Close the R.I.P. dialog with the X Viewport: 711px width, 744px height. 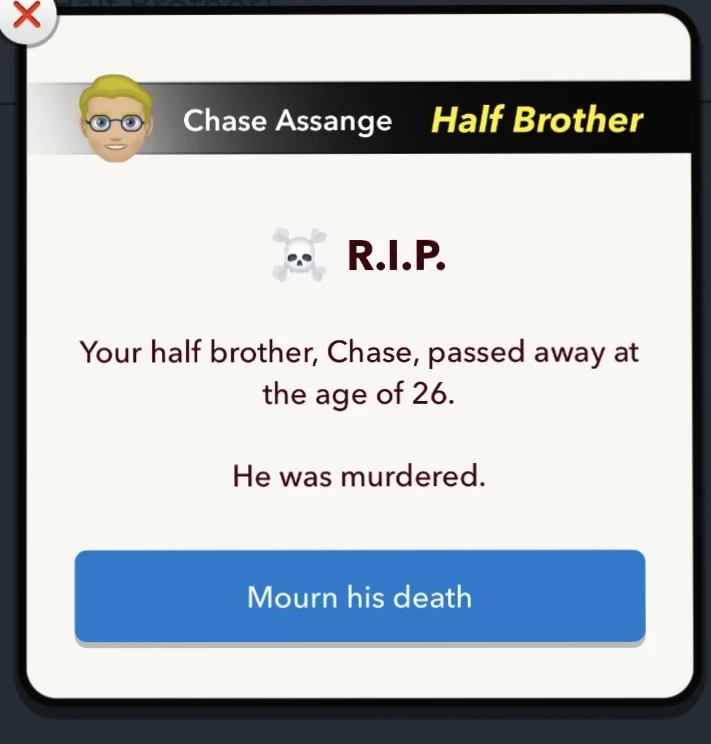[24, 15]
